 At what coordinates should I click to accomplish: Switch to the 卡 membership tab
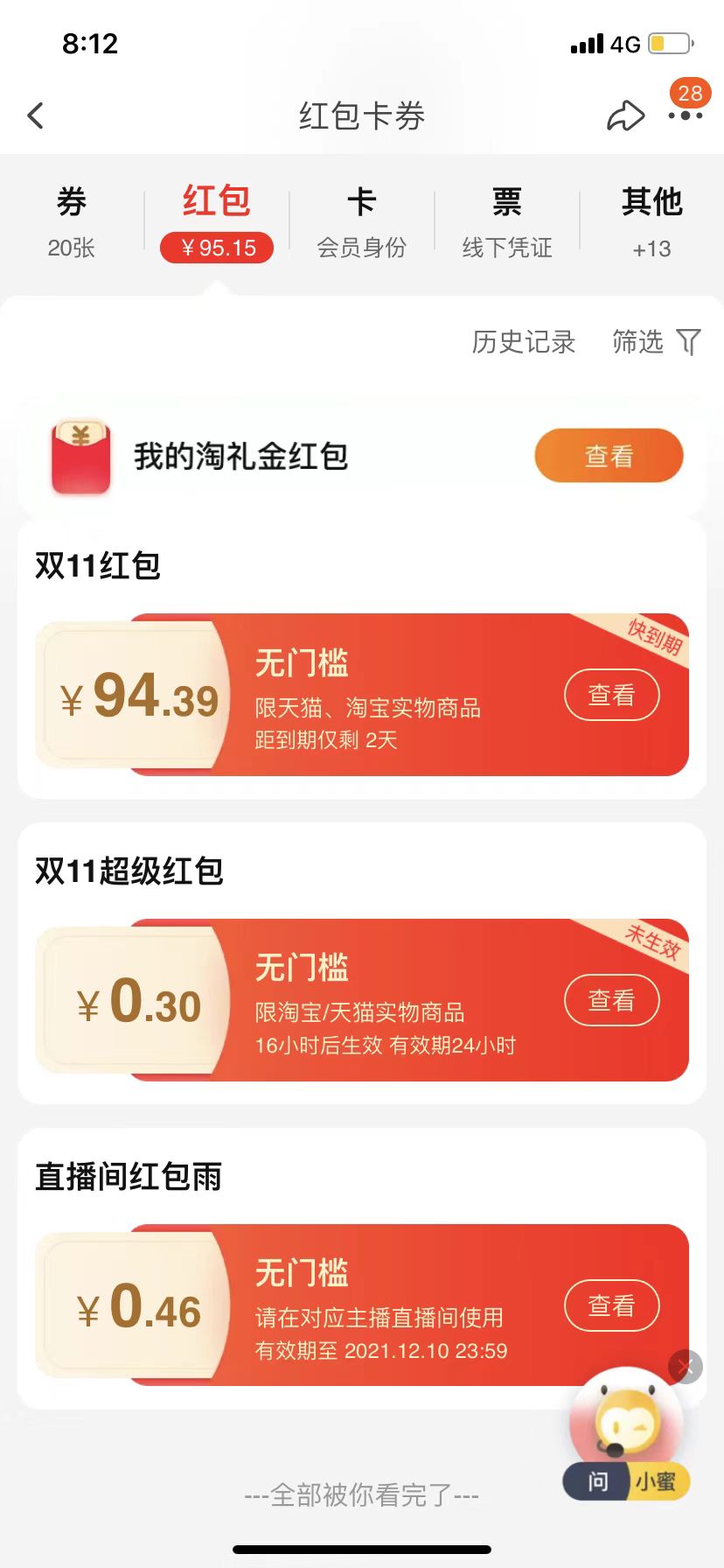click(362, 220)
